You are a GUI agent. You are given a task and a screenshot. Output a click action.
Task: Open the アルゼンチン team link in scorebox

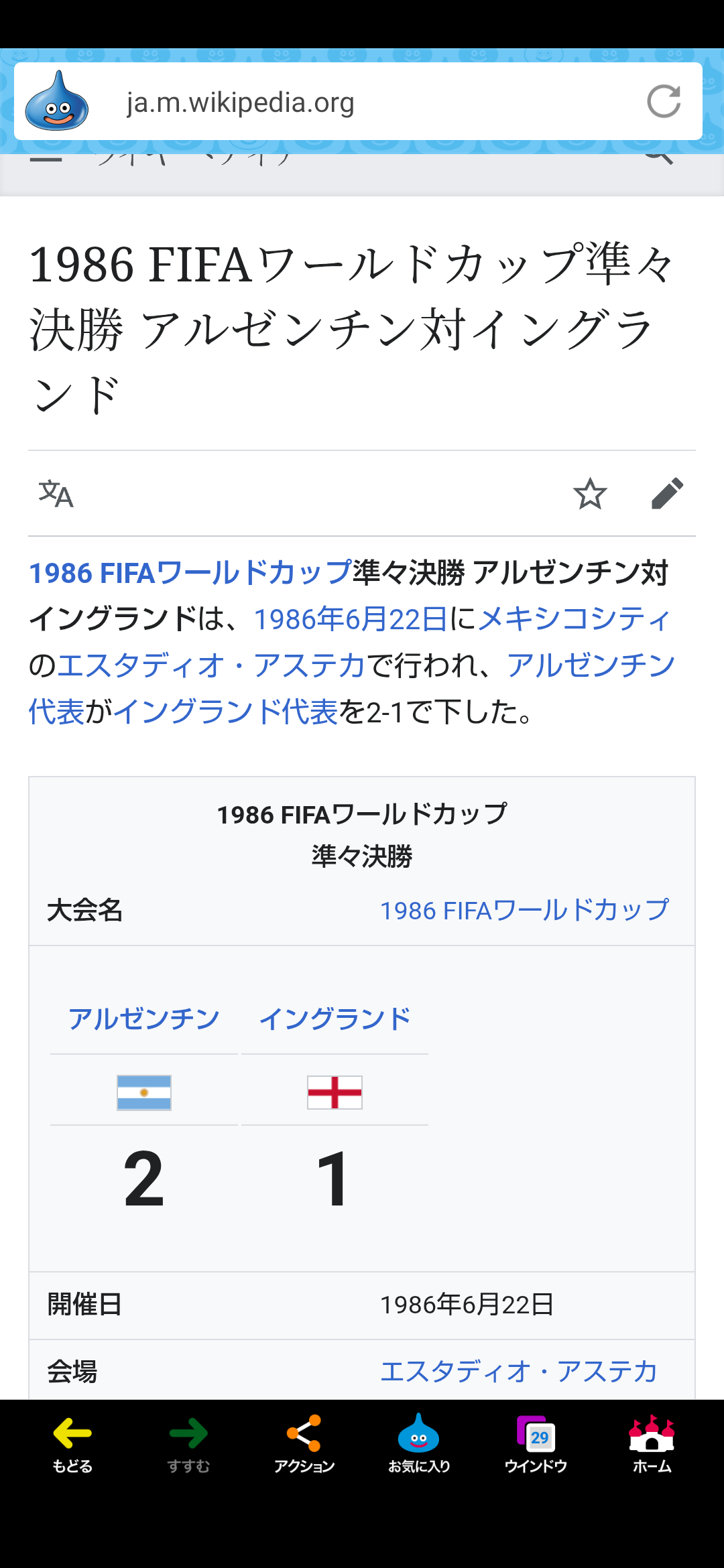pos(144,1019)
